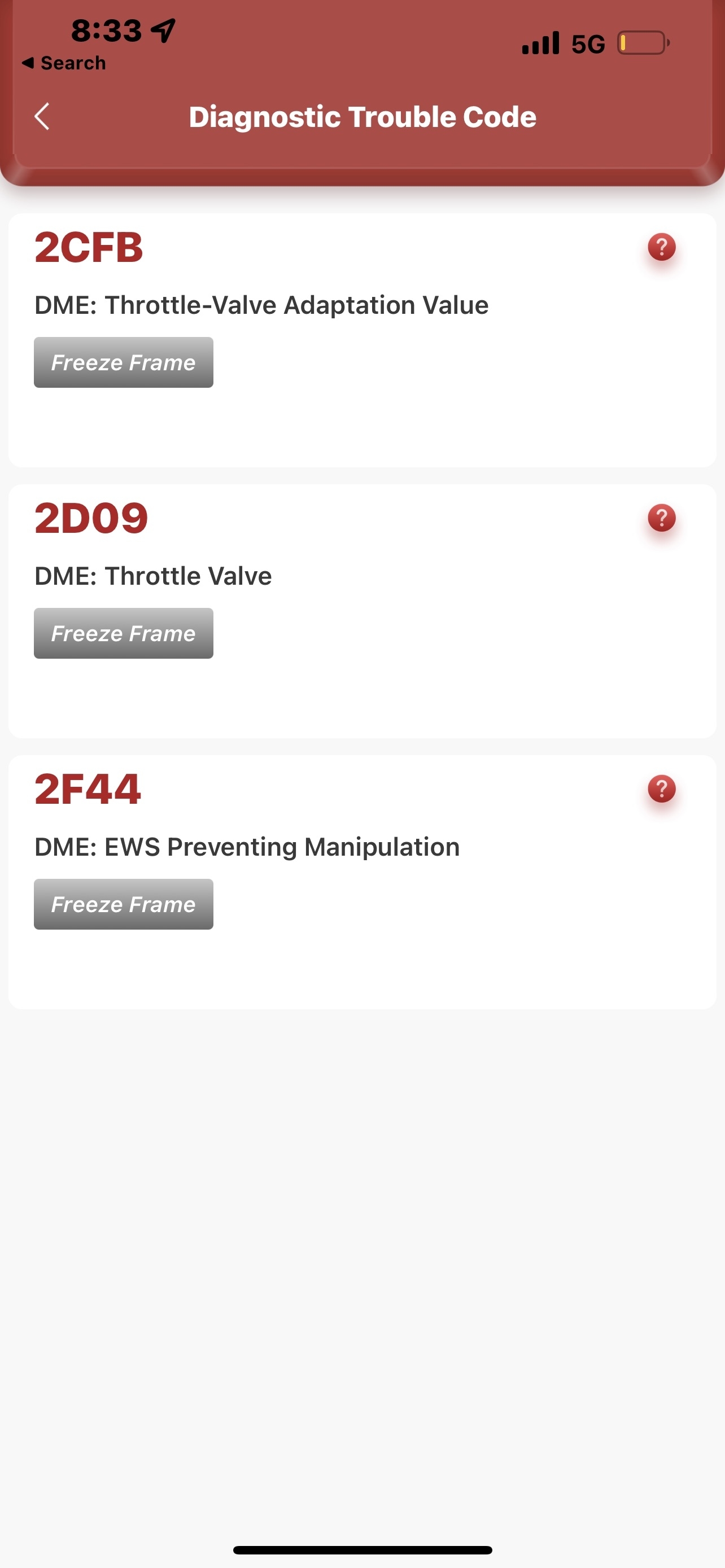Open help for code 2F44
Image resolution: width=725 pixels, height=1568 pixels.
[661, 789]
